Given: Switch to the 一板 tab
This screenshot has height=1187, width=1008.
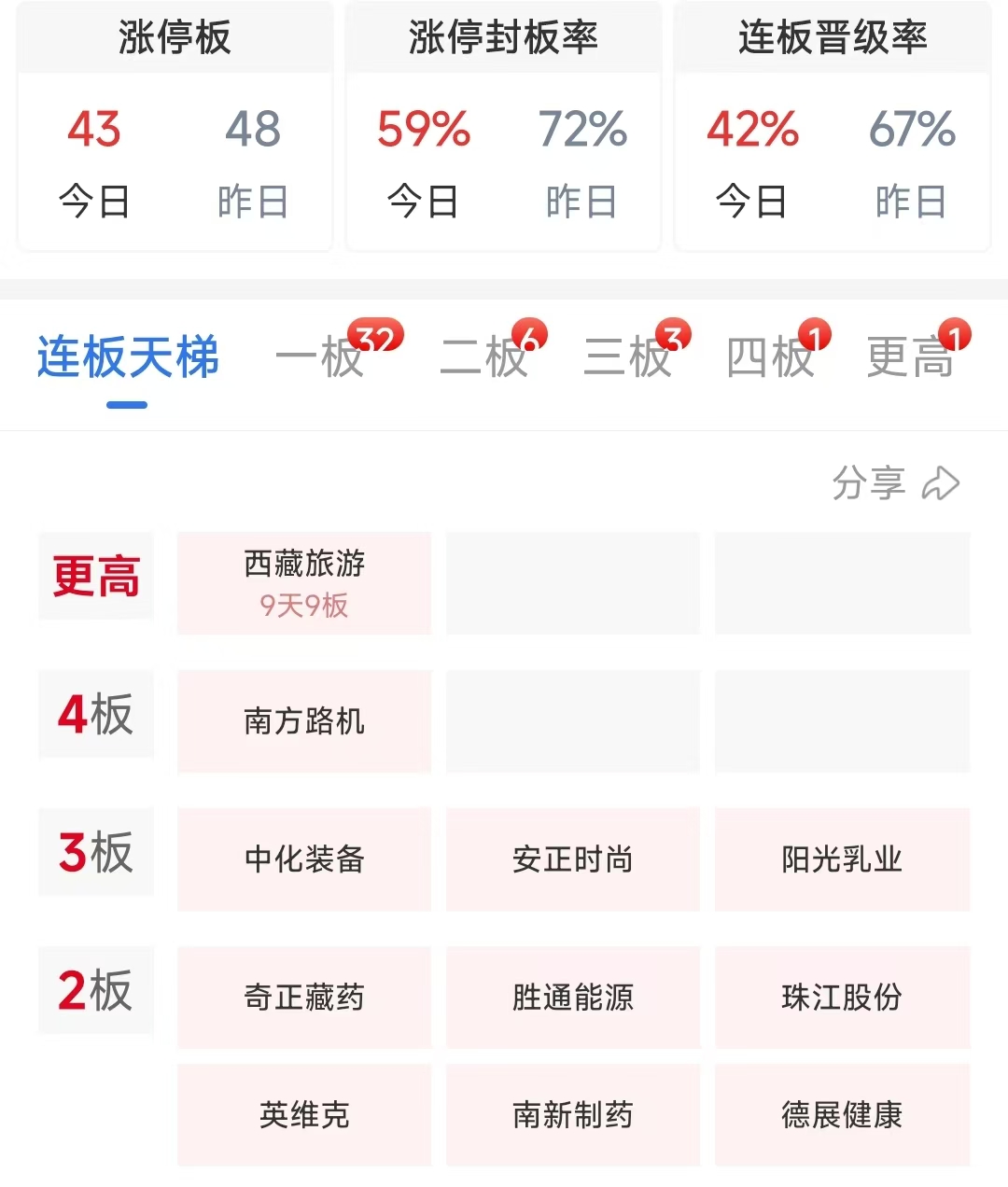Looking at the screenshot, I should (x=322, y=357).
